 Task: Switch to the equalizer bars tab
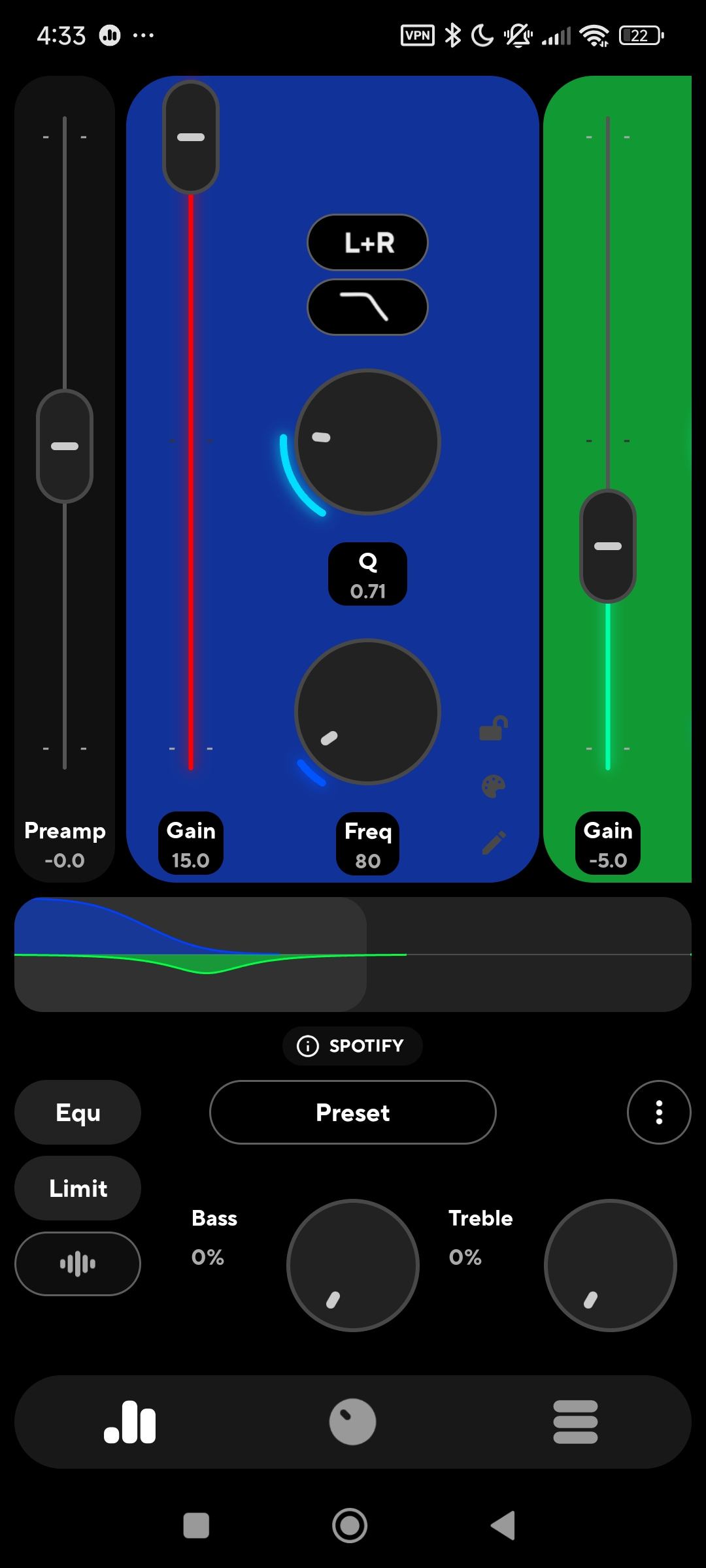(130, 1422)
